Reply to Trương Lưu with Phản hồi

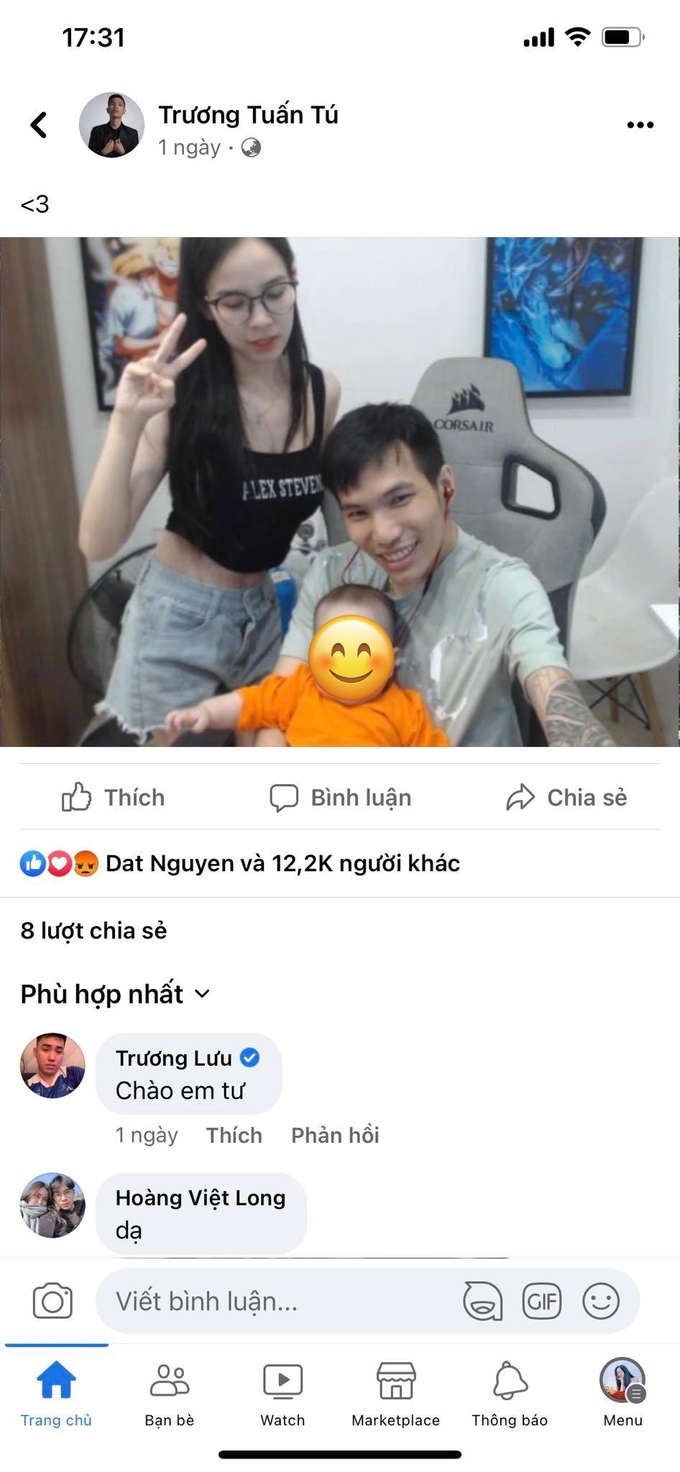pos(335,1135)
